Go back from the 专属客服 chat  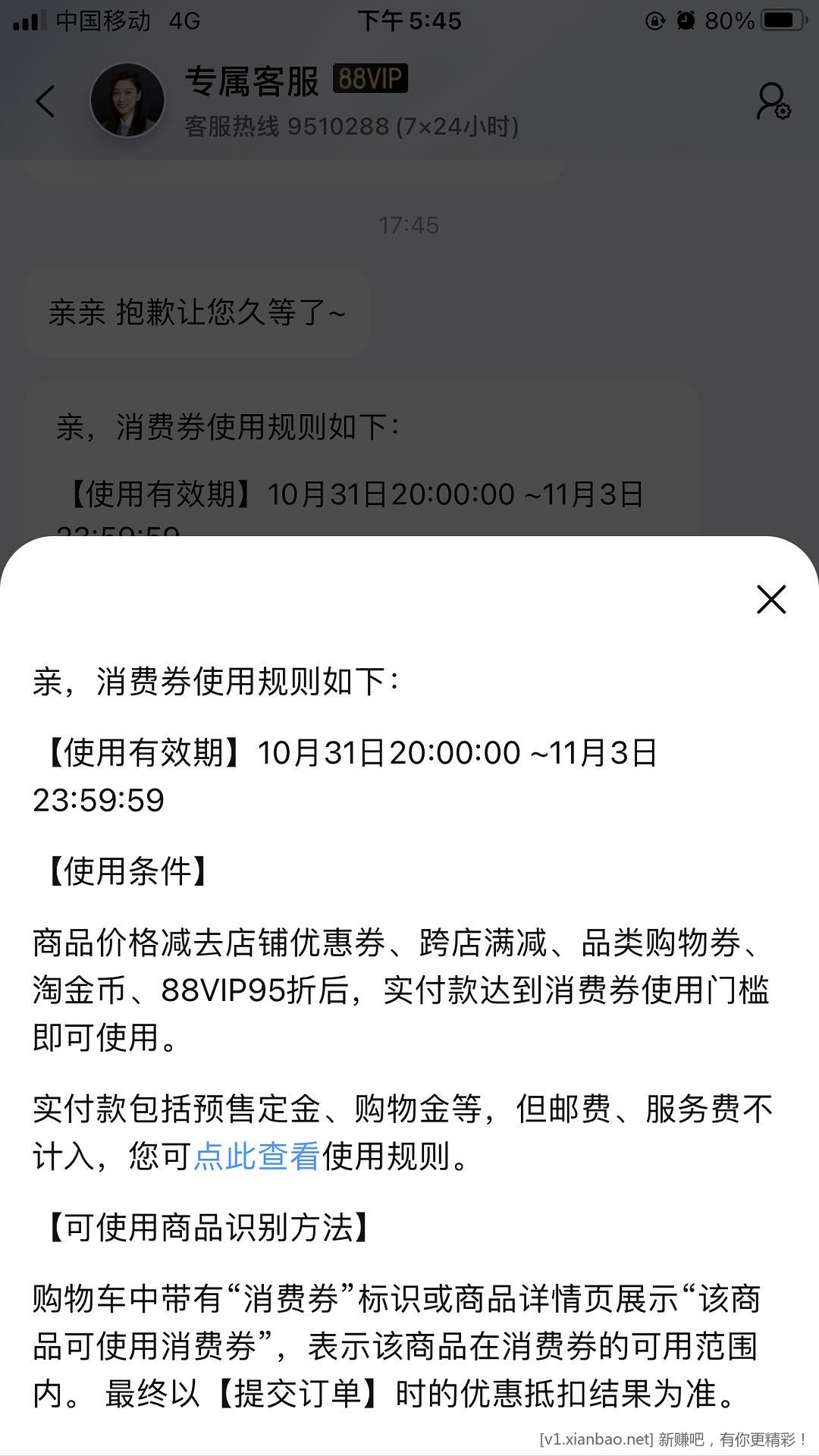coord(45,102)
